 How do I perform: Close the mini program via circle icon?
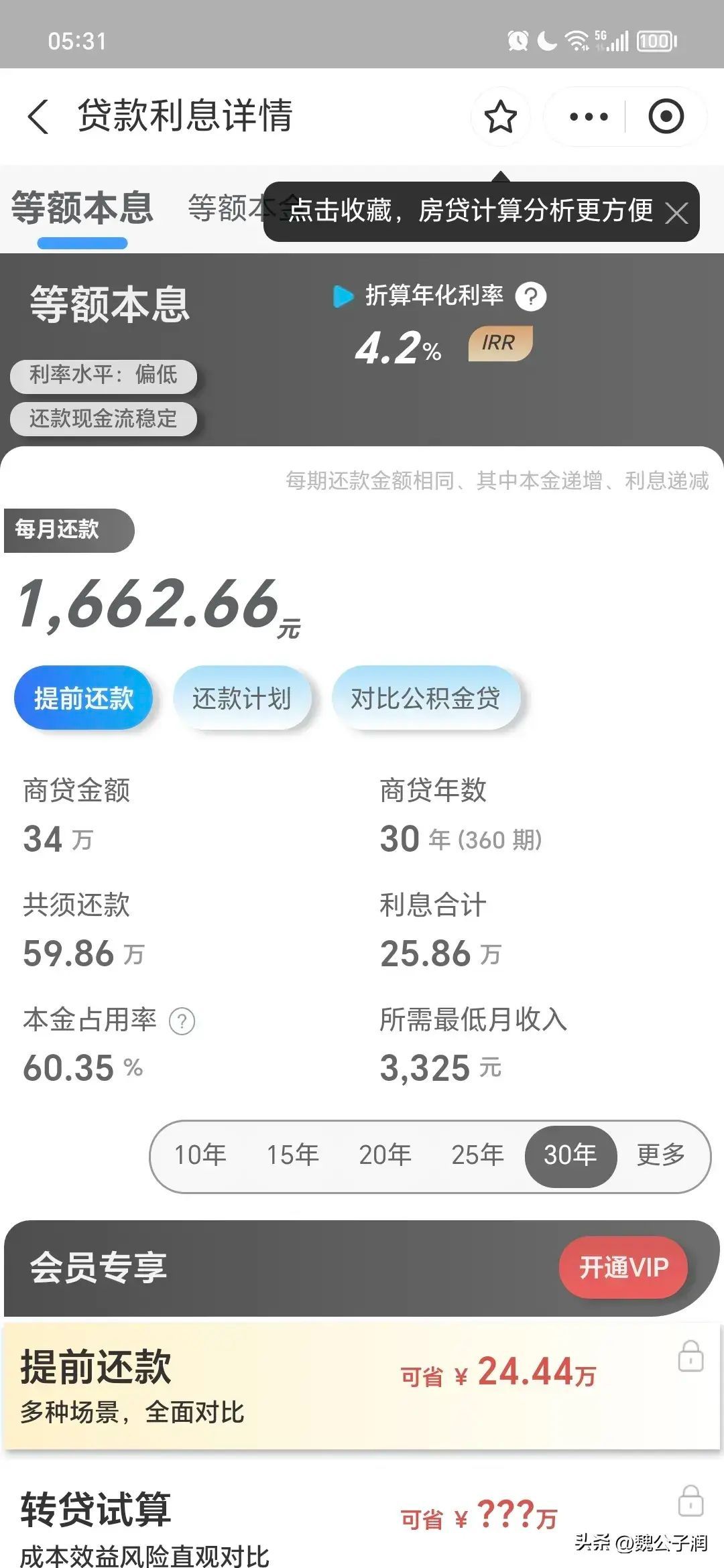coord(666,117)
